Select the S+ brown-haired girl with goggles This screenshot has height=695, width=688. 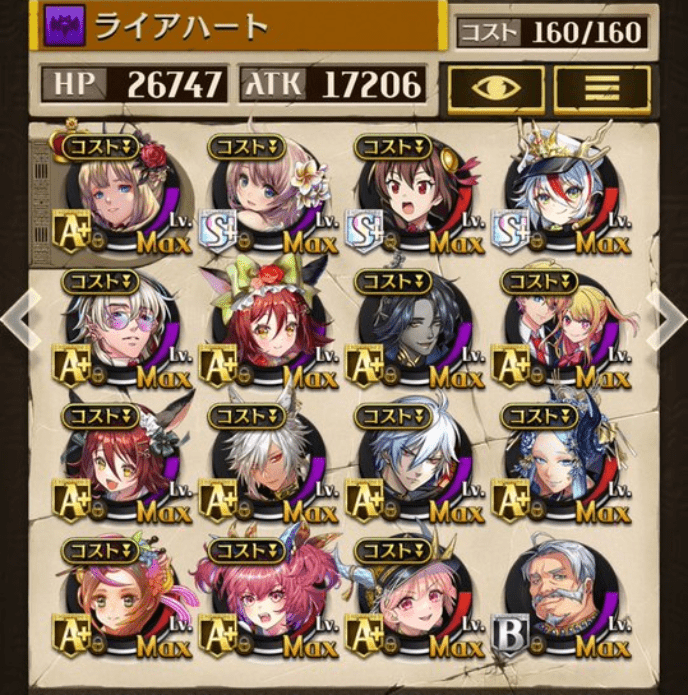(x=408, y=196)
